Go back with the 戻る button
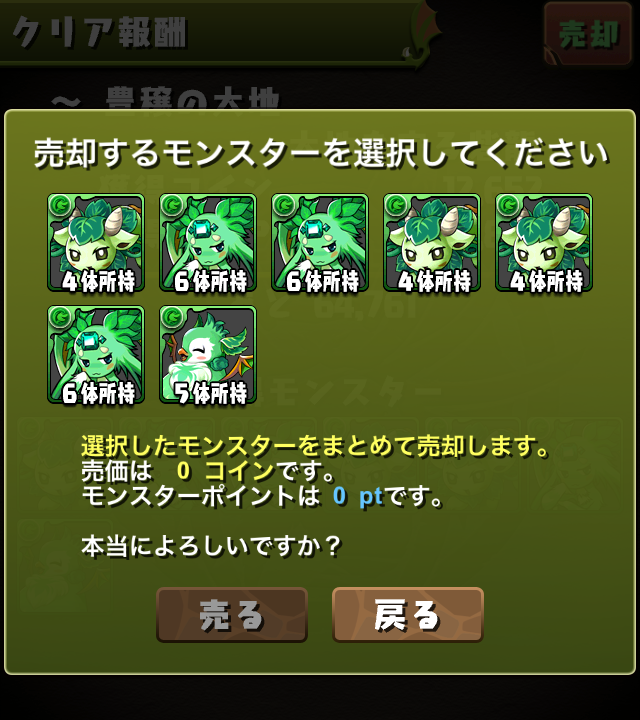The width and height of the screenshot is (640, 720). [408, 614]
